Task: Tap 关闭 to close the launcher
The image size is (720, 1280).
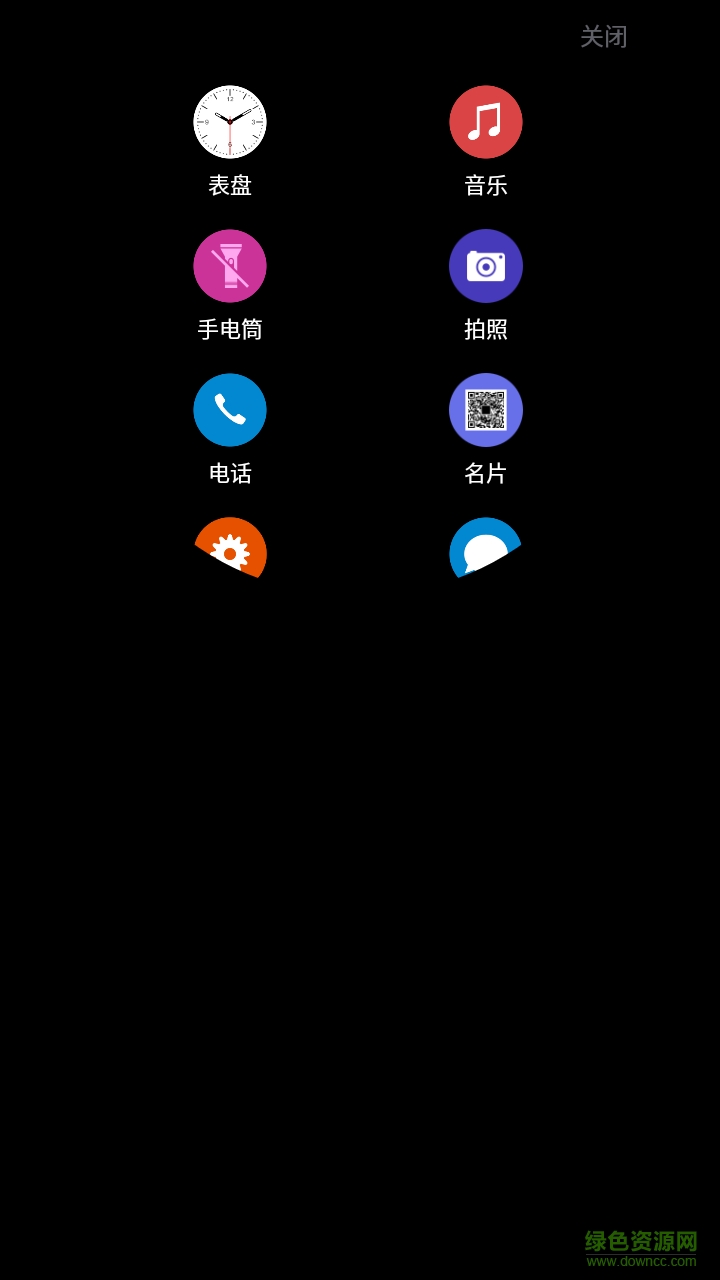Action: click(602, 36)
